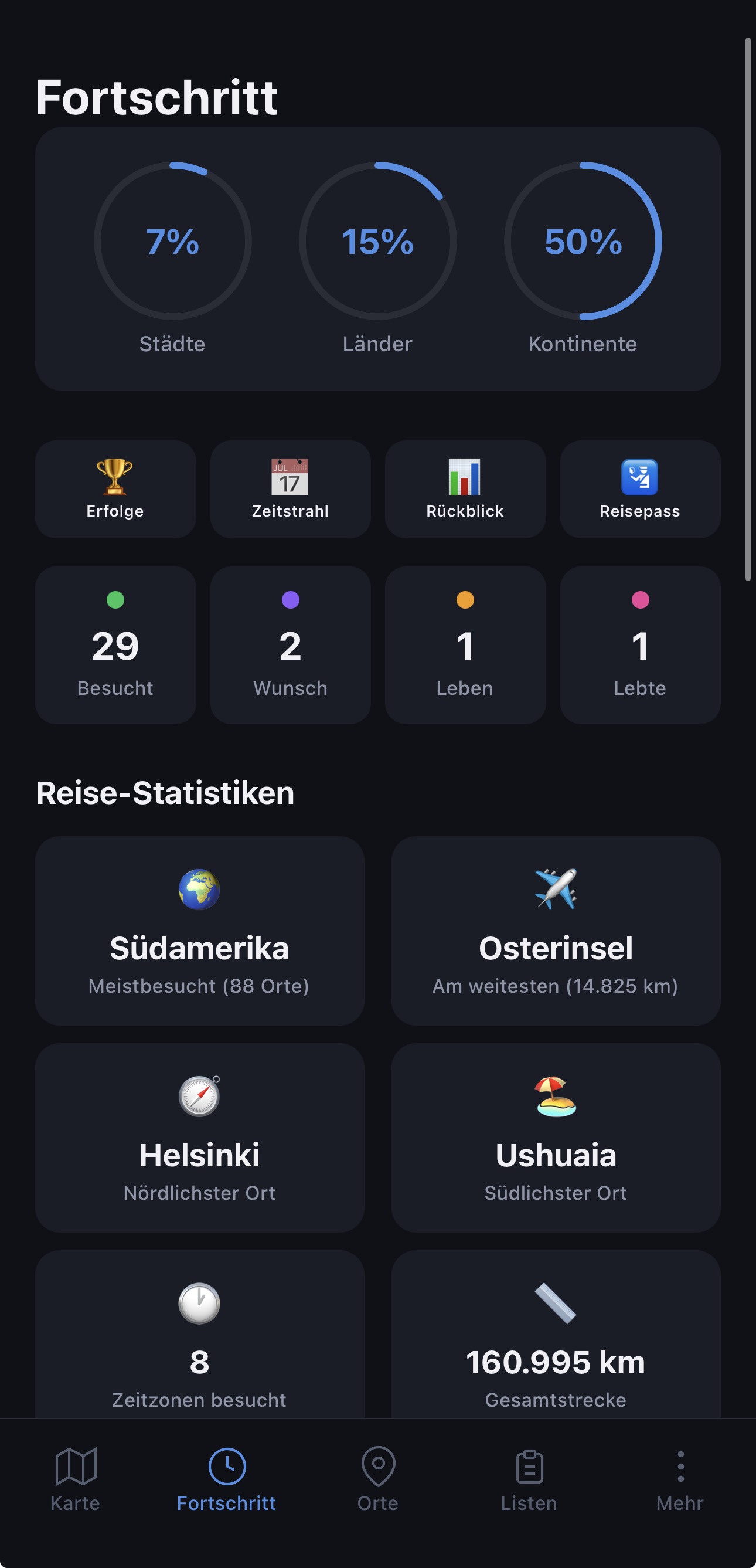The image size is (756, 1568).
Task: Open the Lebte places card
Action: [640, 644]
